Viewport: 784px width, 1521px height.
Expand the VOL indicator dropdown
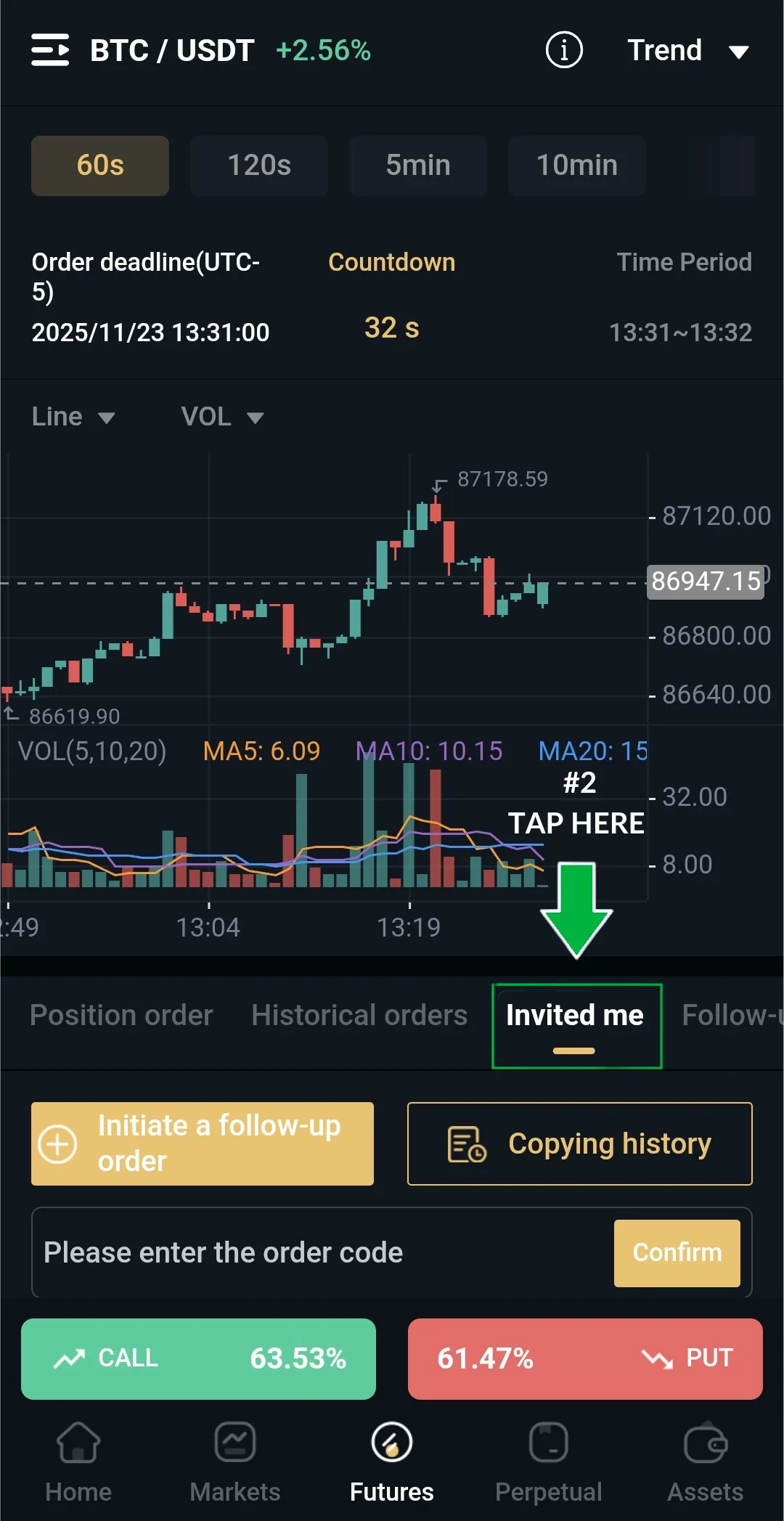[221, 417]
